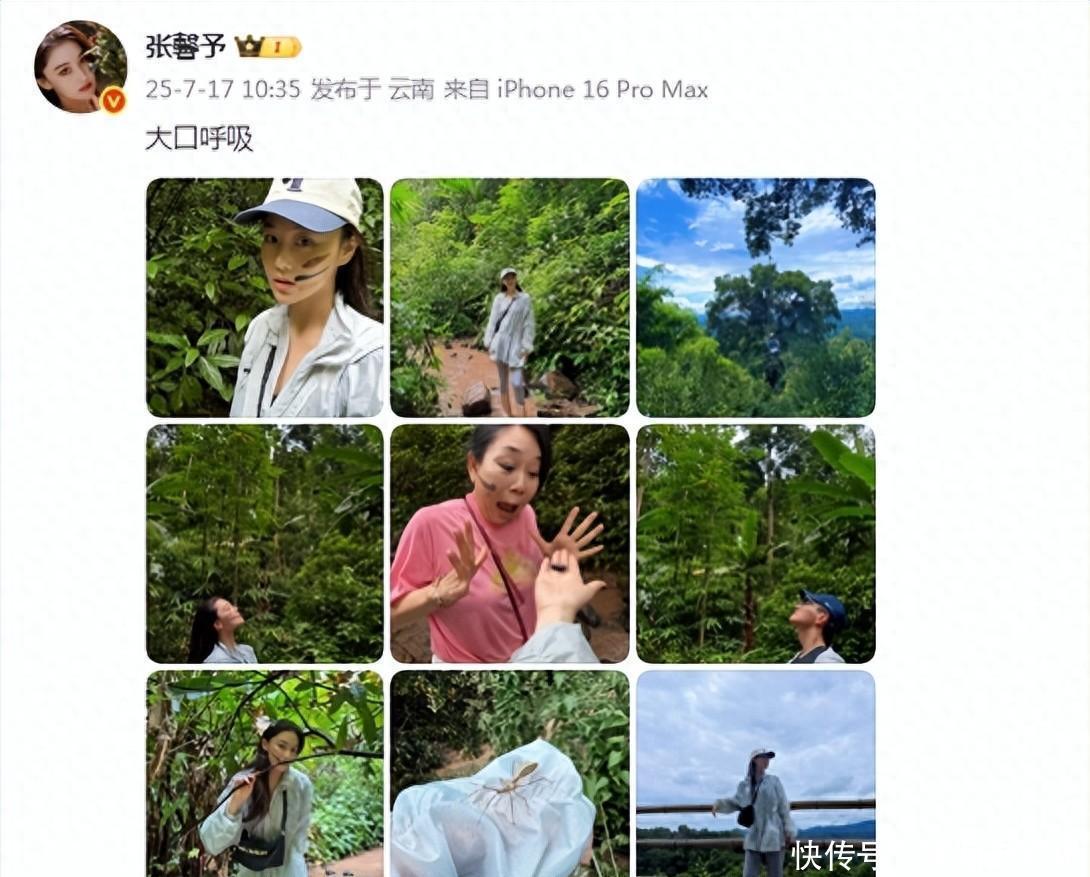View the photo of a woman standing on the forest path
Screen dimensions: 1090x877
click(x=509, y=297)
